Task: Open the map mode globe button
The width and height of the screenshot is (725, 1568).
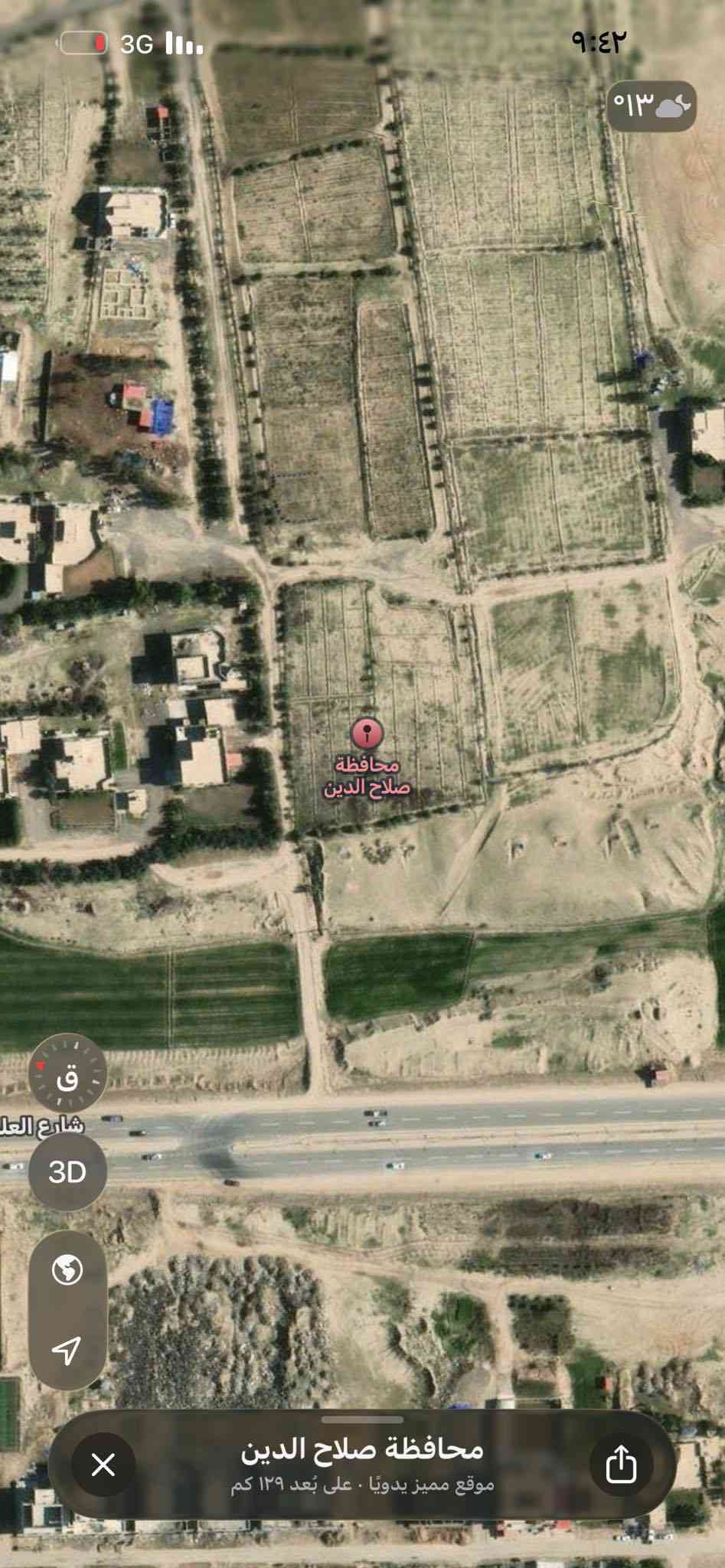Action: coord(67,1270)
